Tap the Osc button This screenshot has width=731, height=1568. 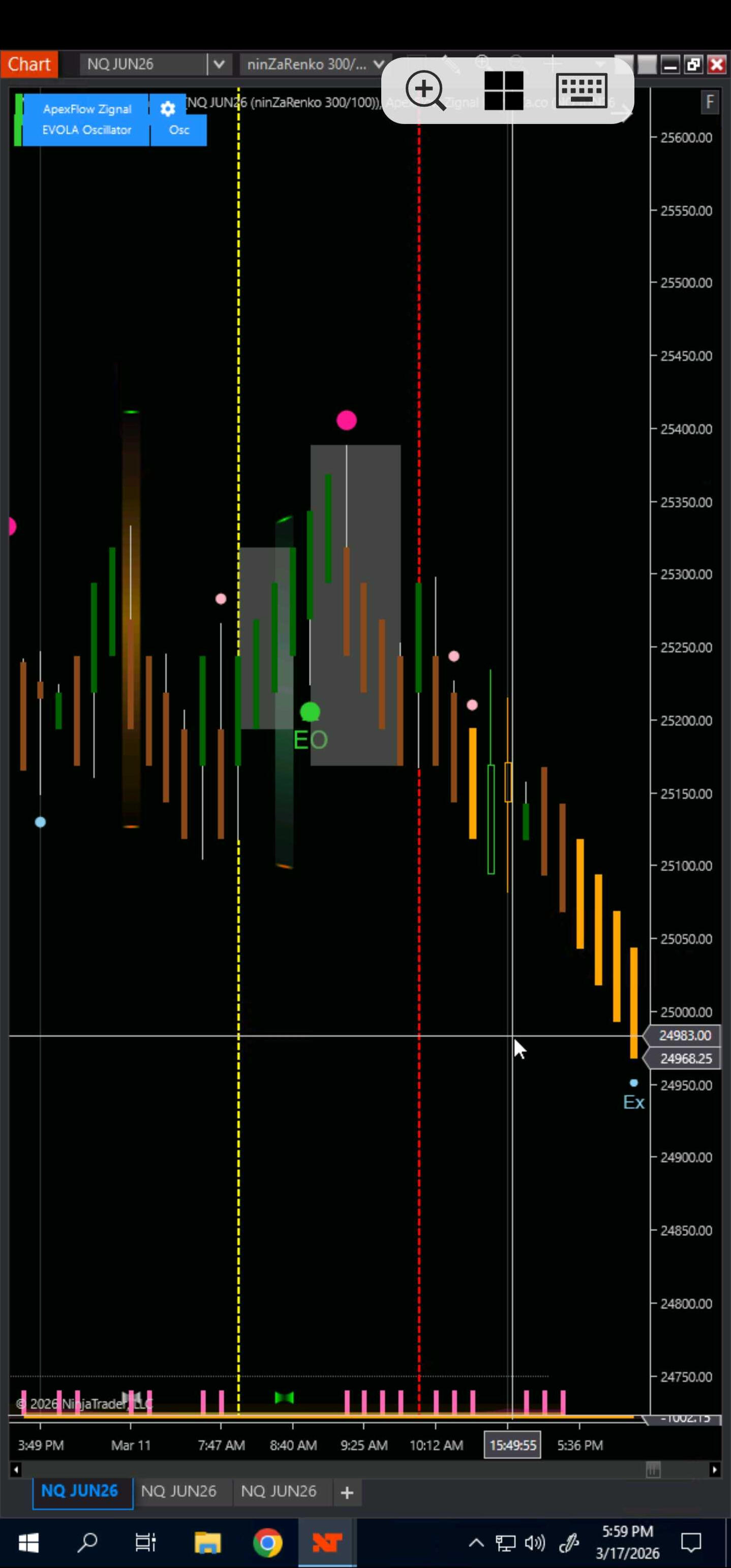pos(179,130)
